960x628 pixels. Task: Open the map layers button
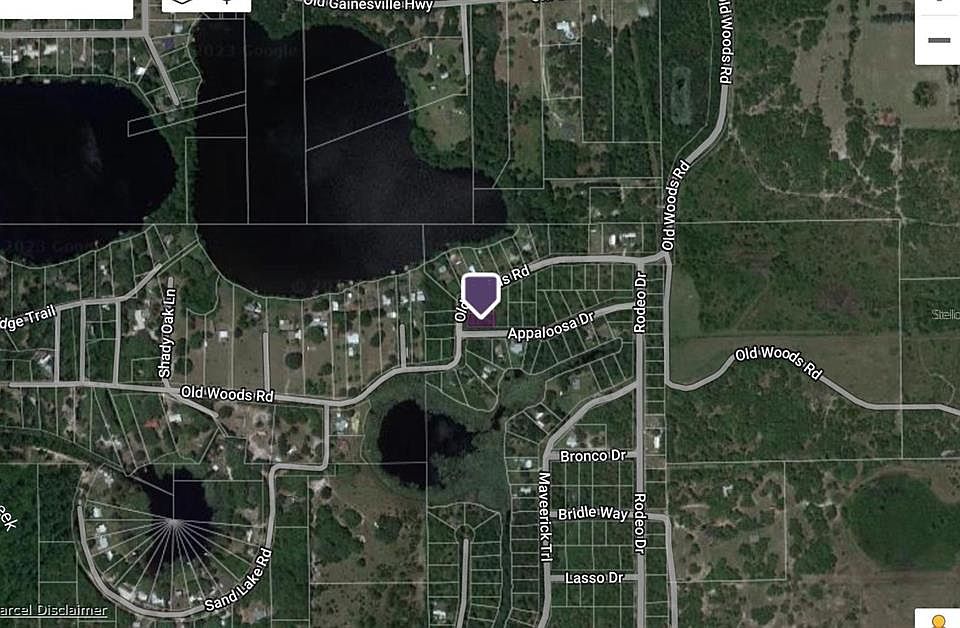click(182, 3)
